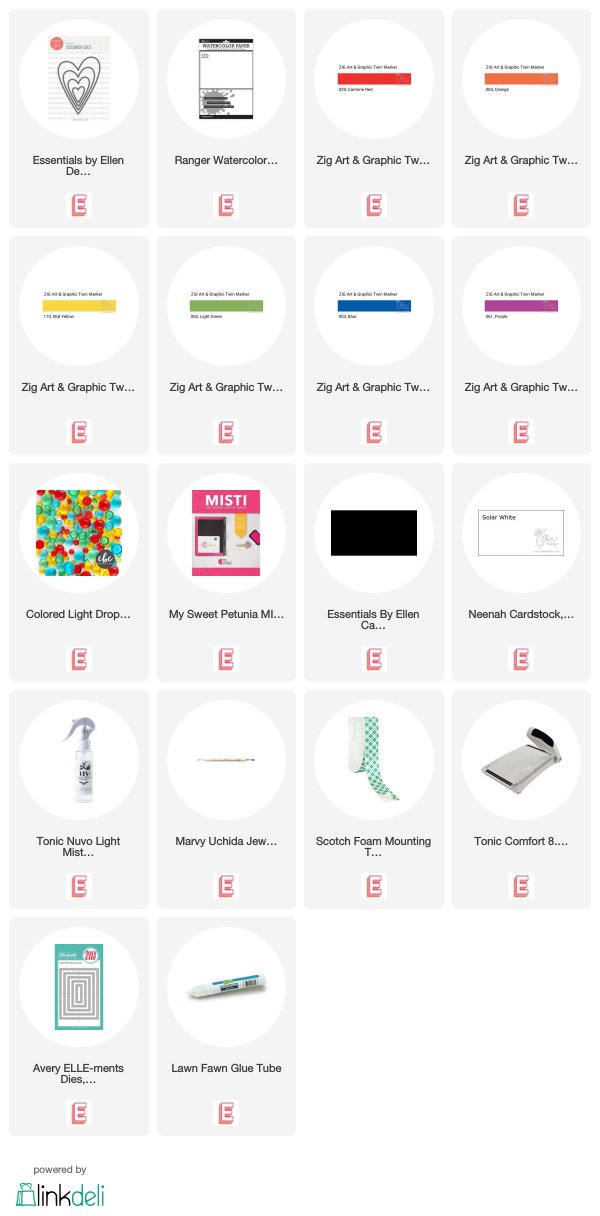600x1216 pixels.
Task: Open the Avery ELLE-ments Dies product card
Action: 79,1026
